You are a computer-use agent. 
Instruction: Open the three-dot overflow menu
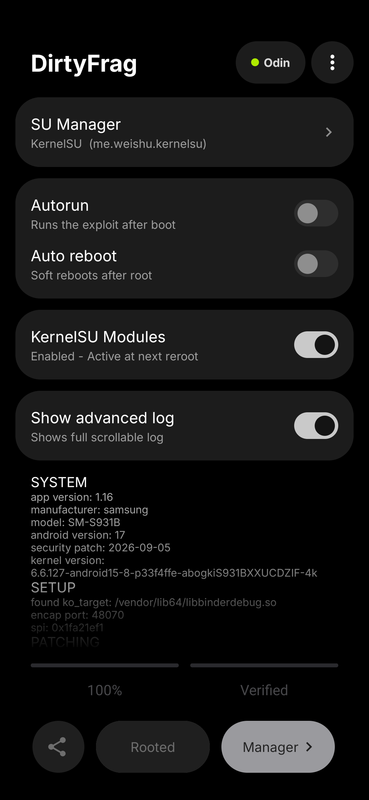332,62
